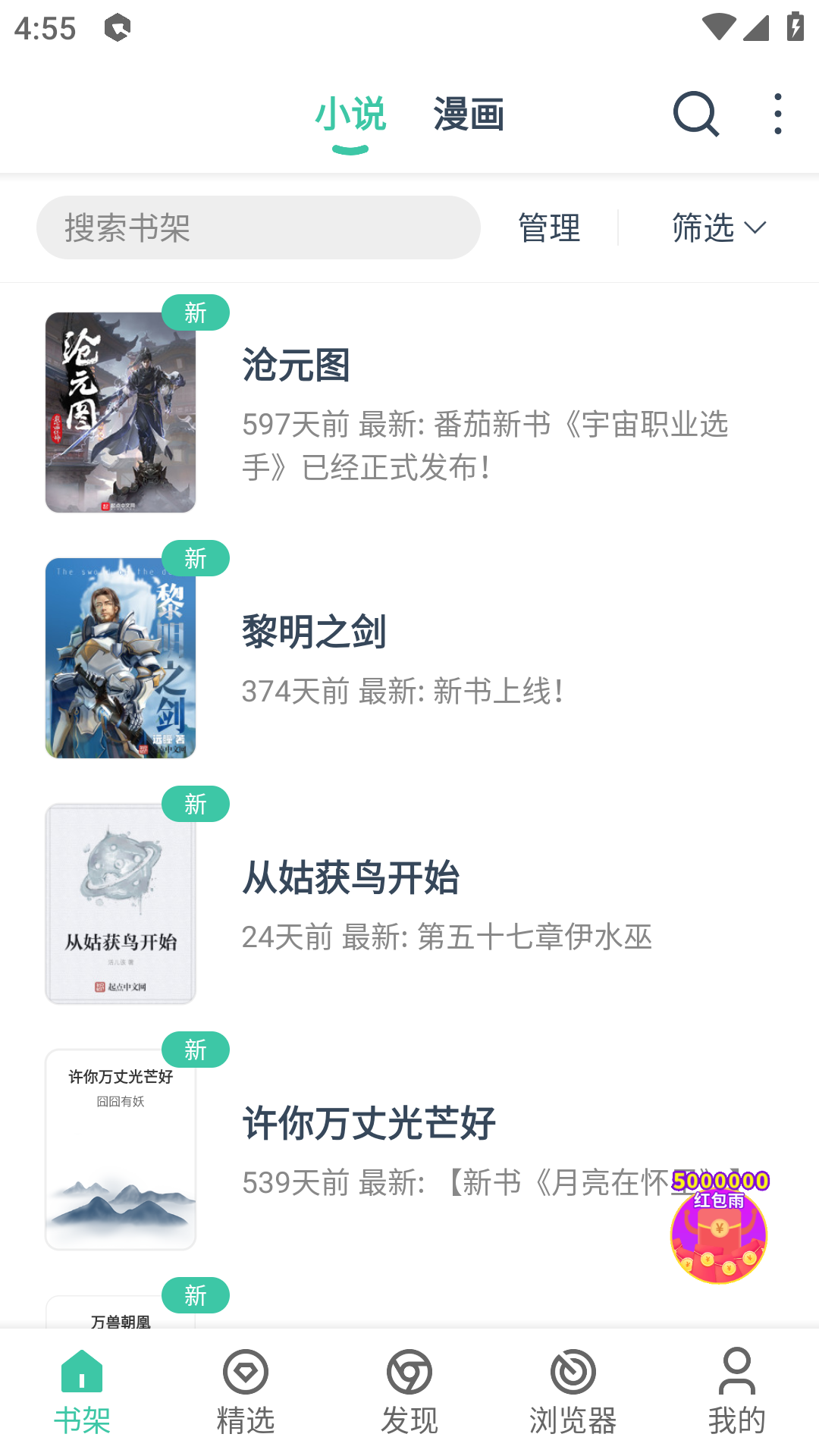
Task: Tap the 搜索书架 search input field
Action: pos(258,227)
